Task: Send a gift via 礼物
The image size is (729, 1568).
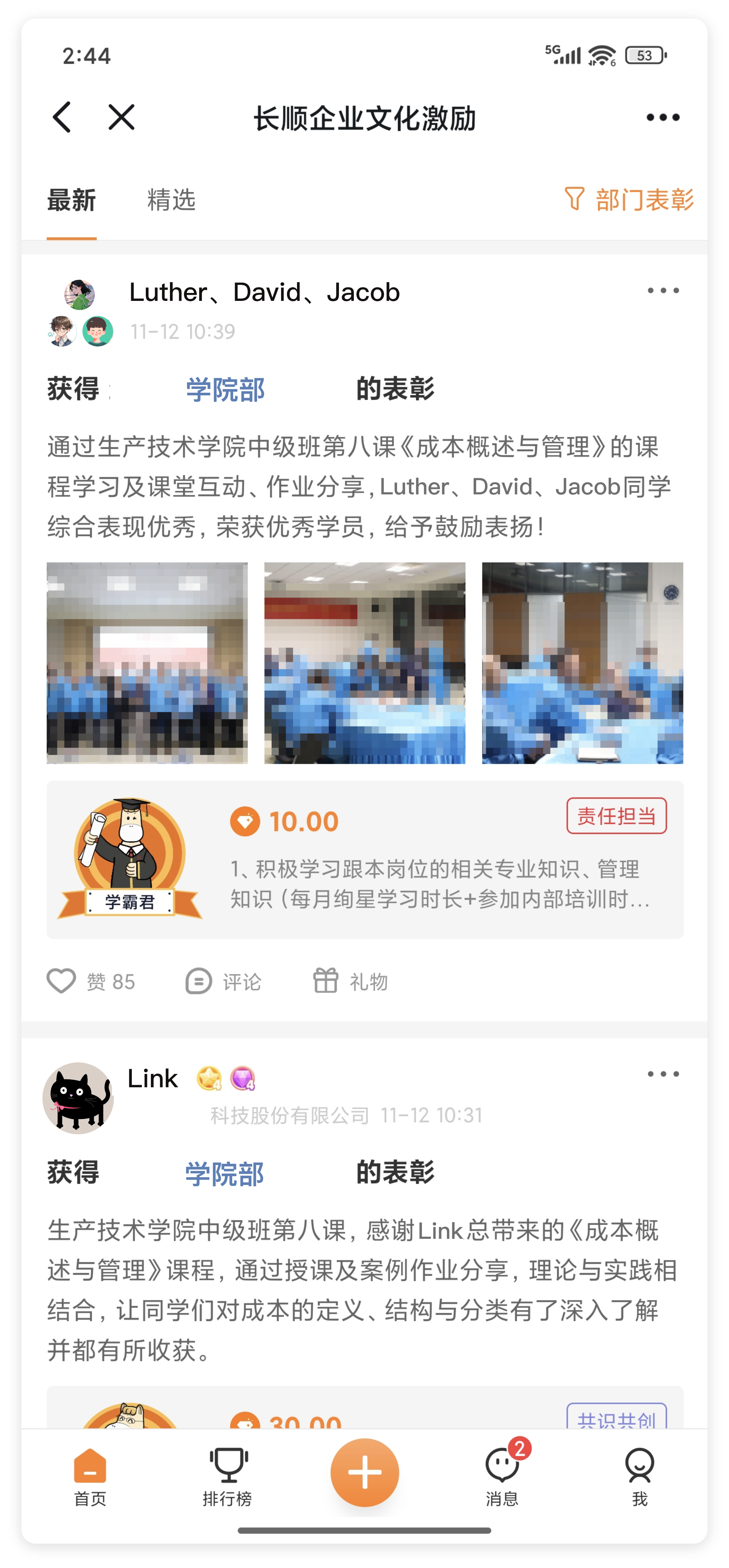Action: click(350, 981)
